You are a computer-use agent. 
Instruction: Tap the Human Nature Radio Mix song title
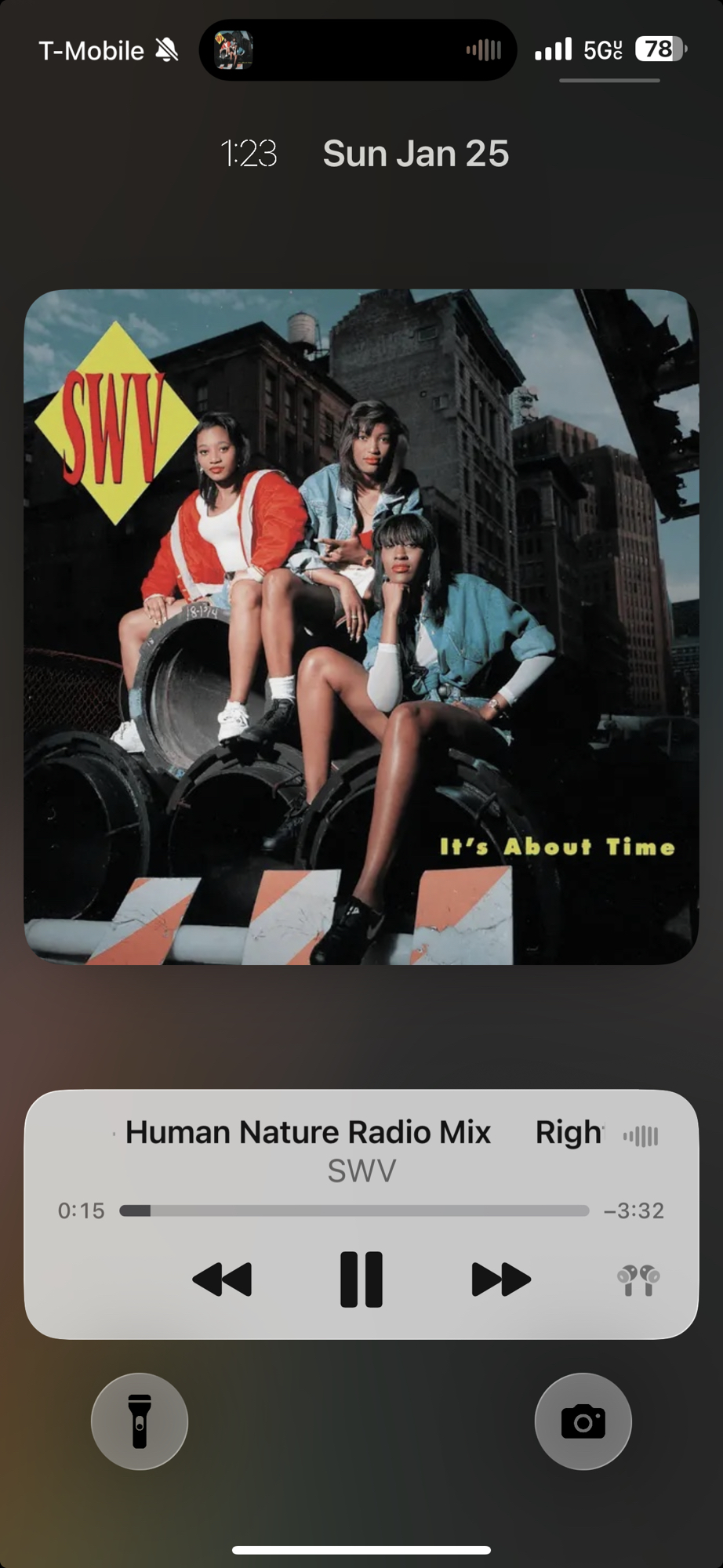(308, 1132)
